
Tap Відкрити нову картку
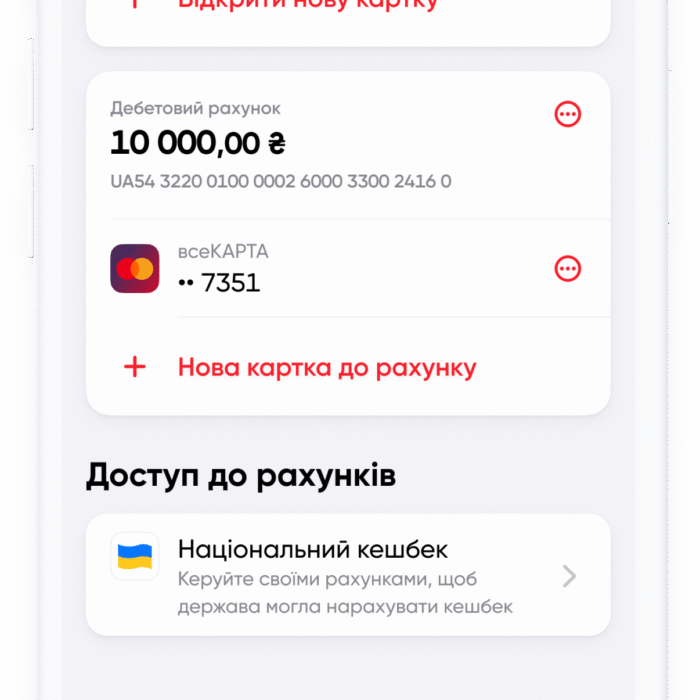(308, 5)
